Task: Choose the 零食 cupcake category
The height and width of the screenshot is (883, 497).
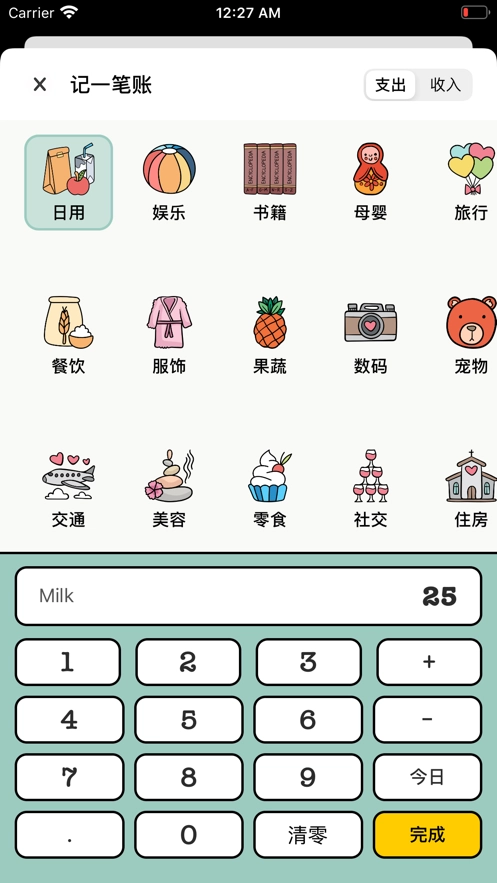Action: pos(270,488)
